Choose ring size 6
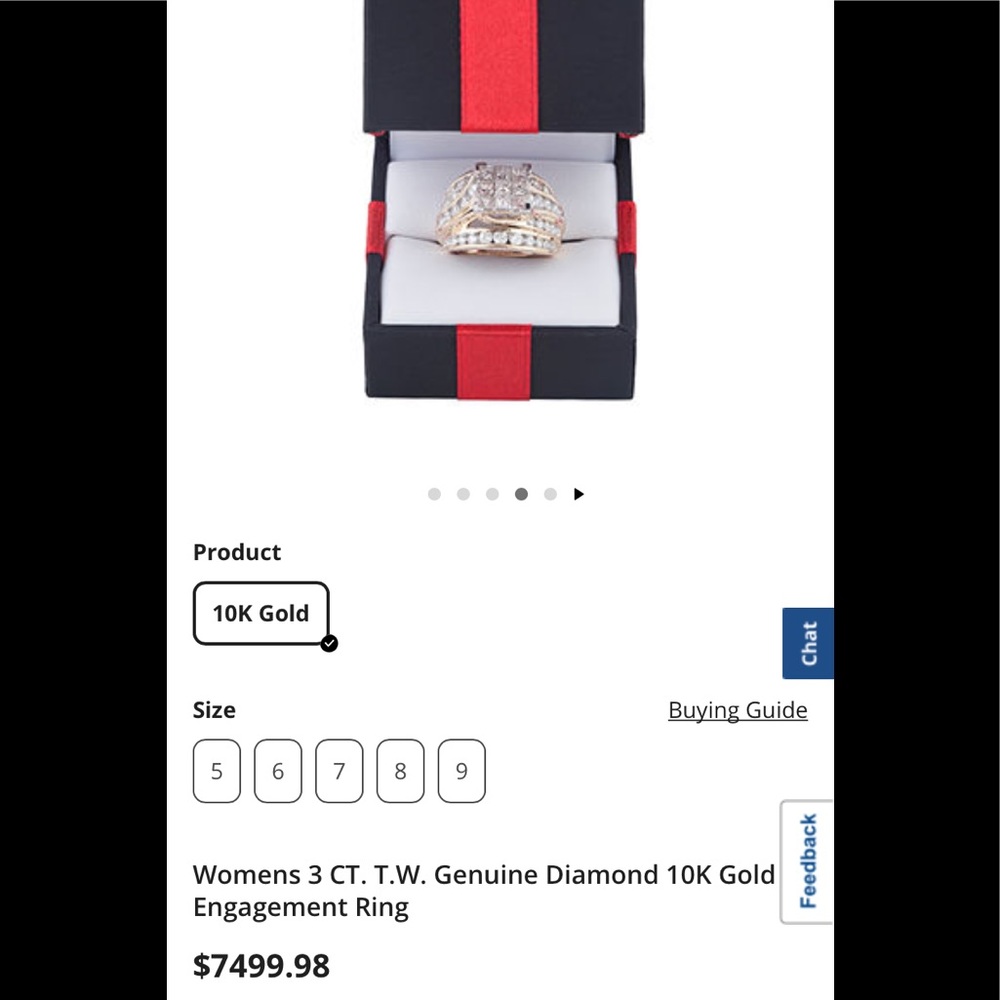Screen dimensions: 1000x1000 pos(278,771)
